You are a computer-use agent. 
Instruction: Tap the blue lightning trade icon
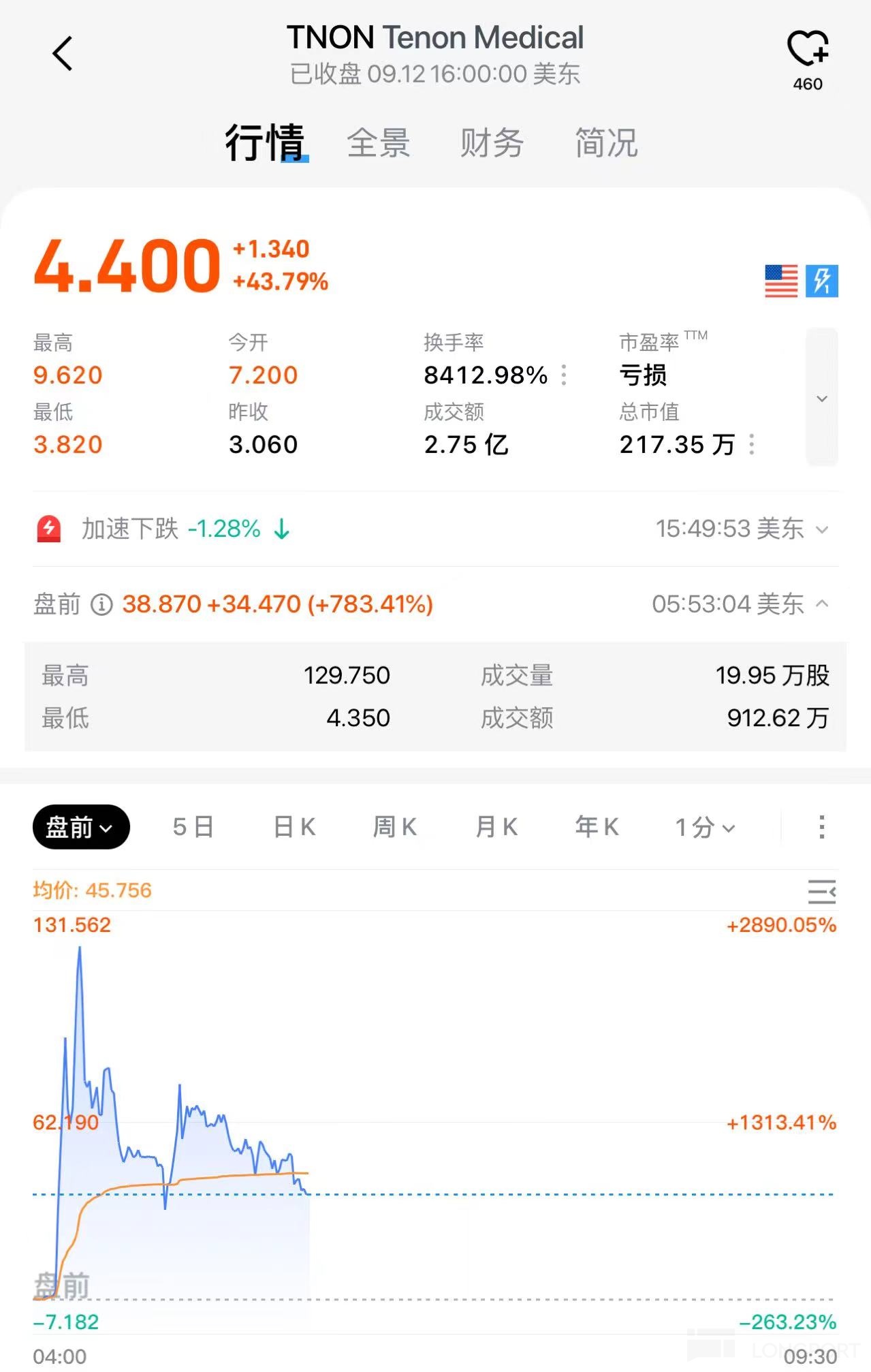822,281
